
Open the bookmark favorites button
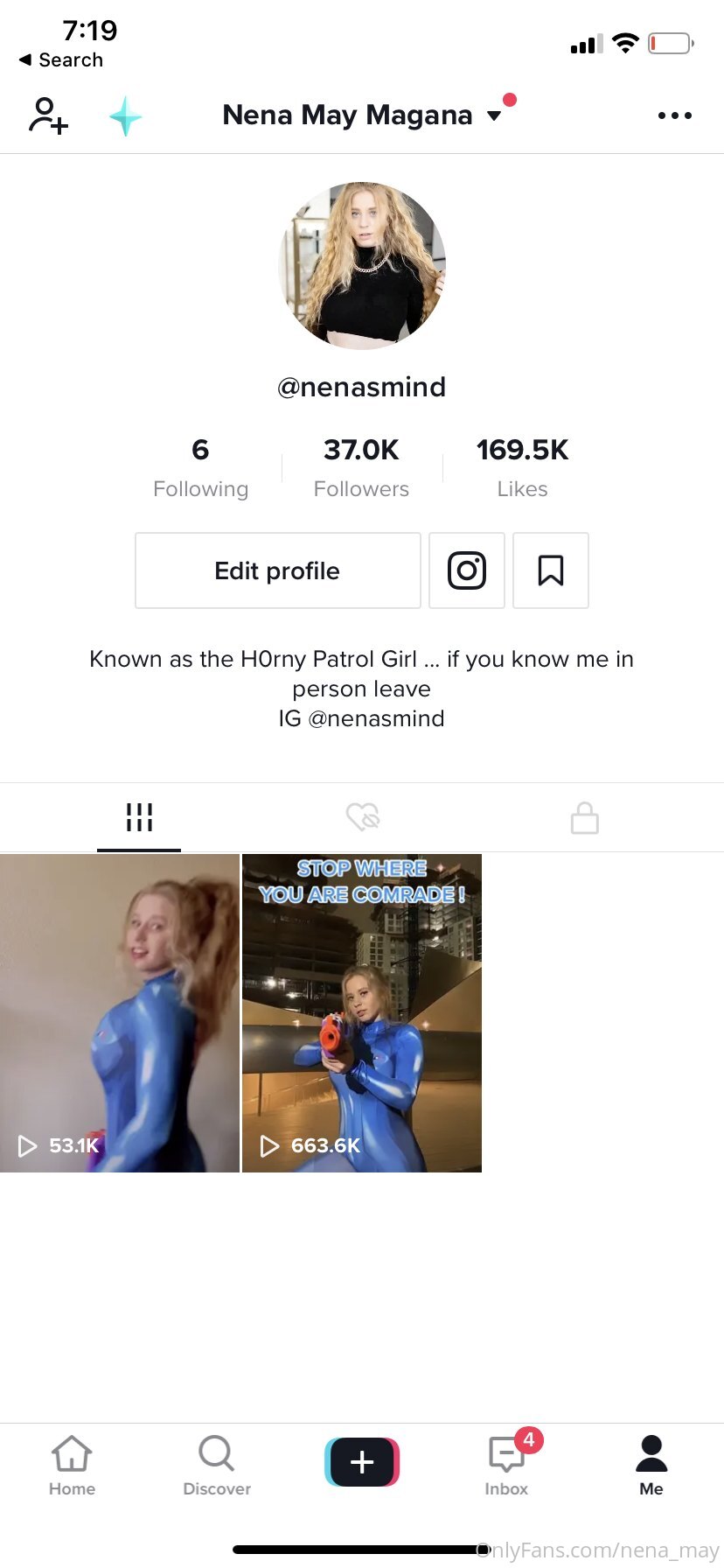pos(551,570)
